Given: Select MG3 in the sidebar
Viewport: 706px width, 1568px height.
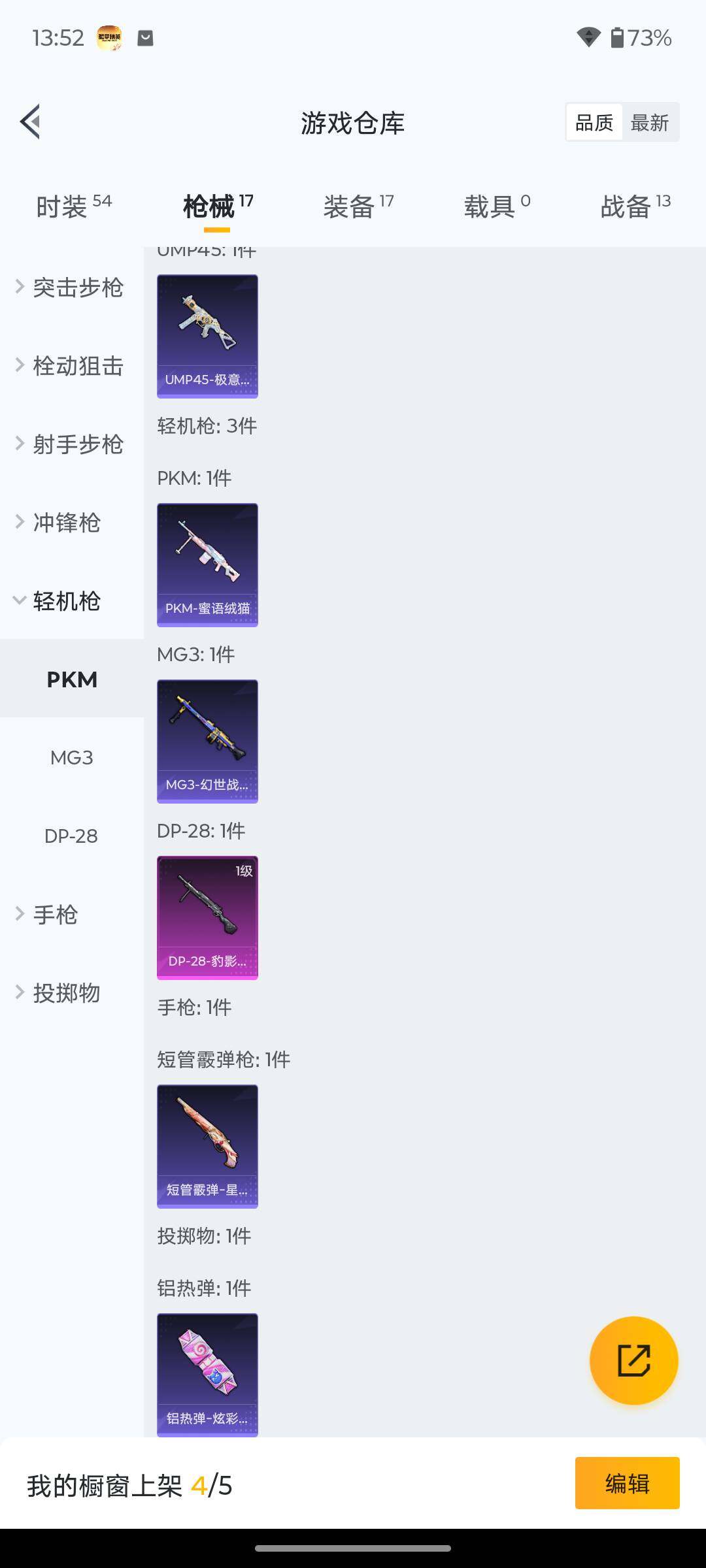Looking at the screenshot, I should (72, 758).
